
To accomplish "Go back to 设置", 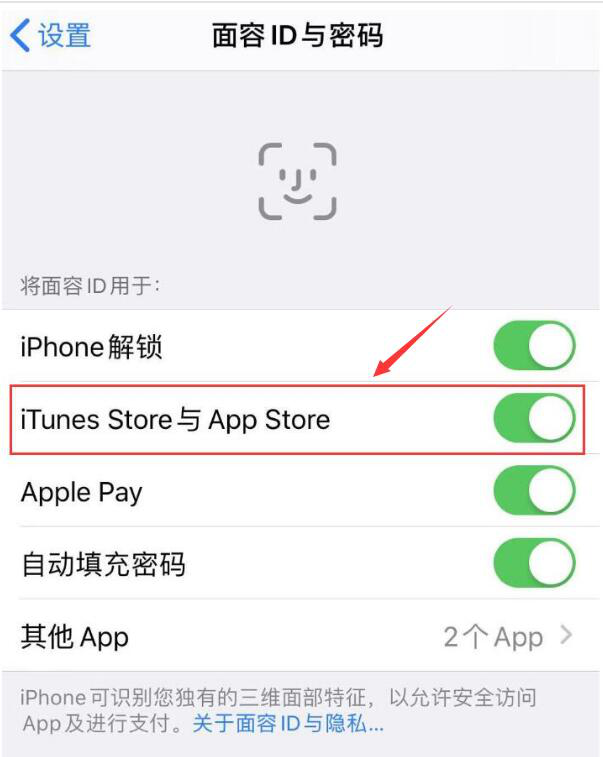I will pyautogui.click(x=50, y=36).
